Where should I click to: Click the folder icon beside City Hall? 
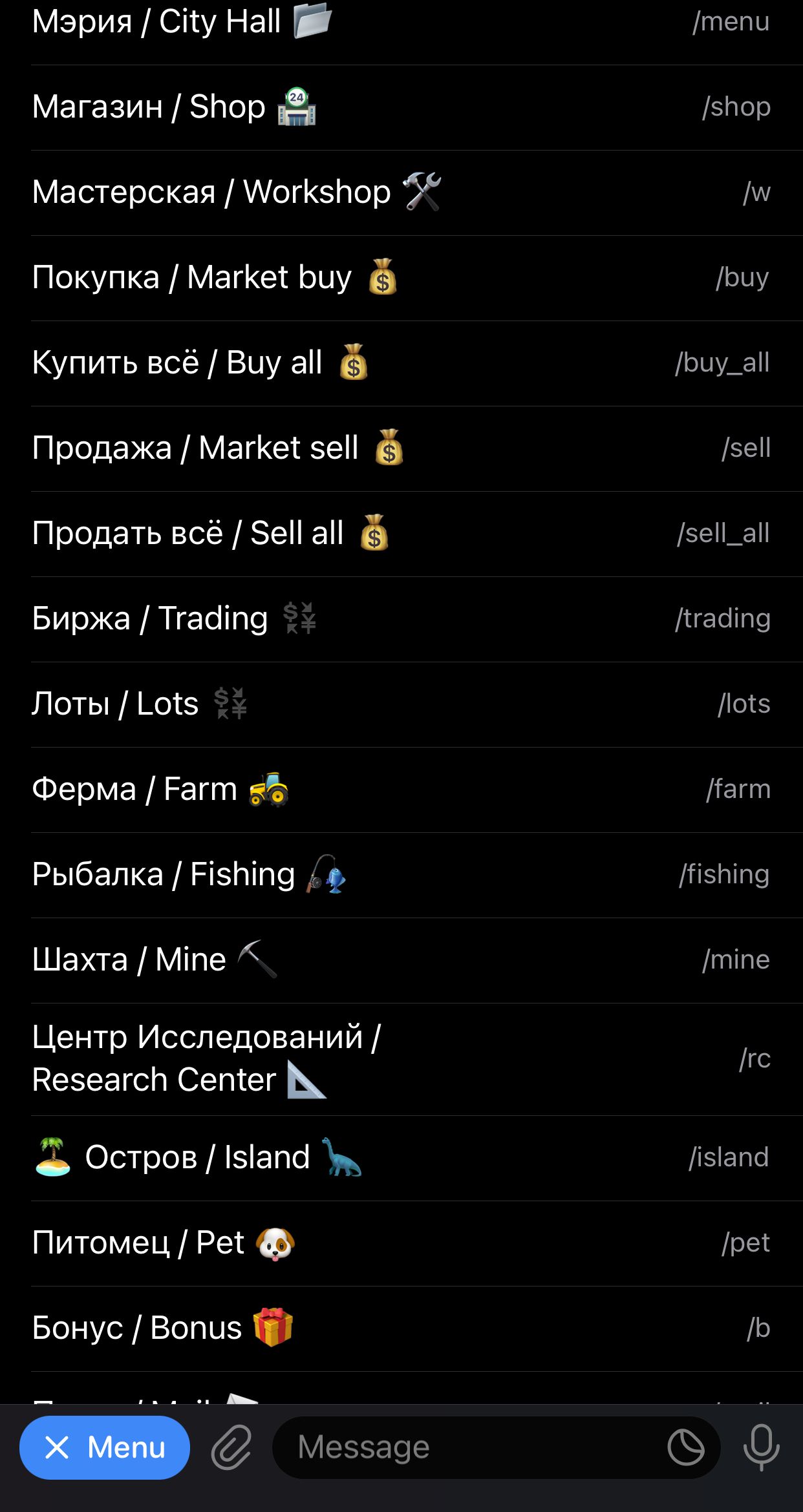click(309, 21)
